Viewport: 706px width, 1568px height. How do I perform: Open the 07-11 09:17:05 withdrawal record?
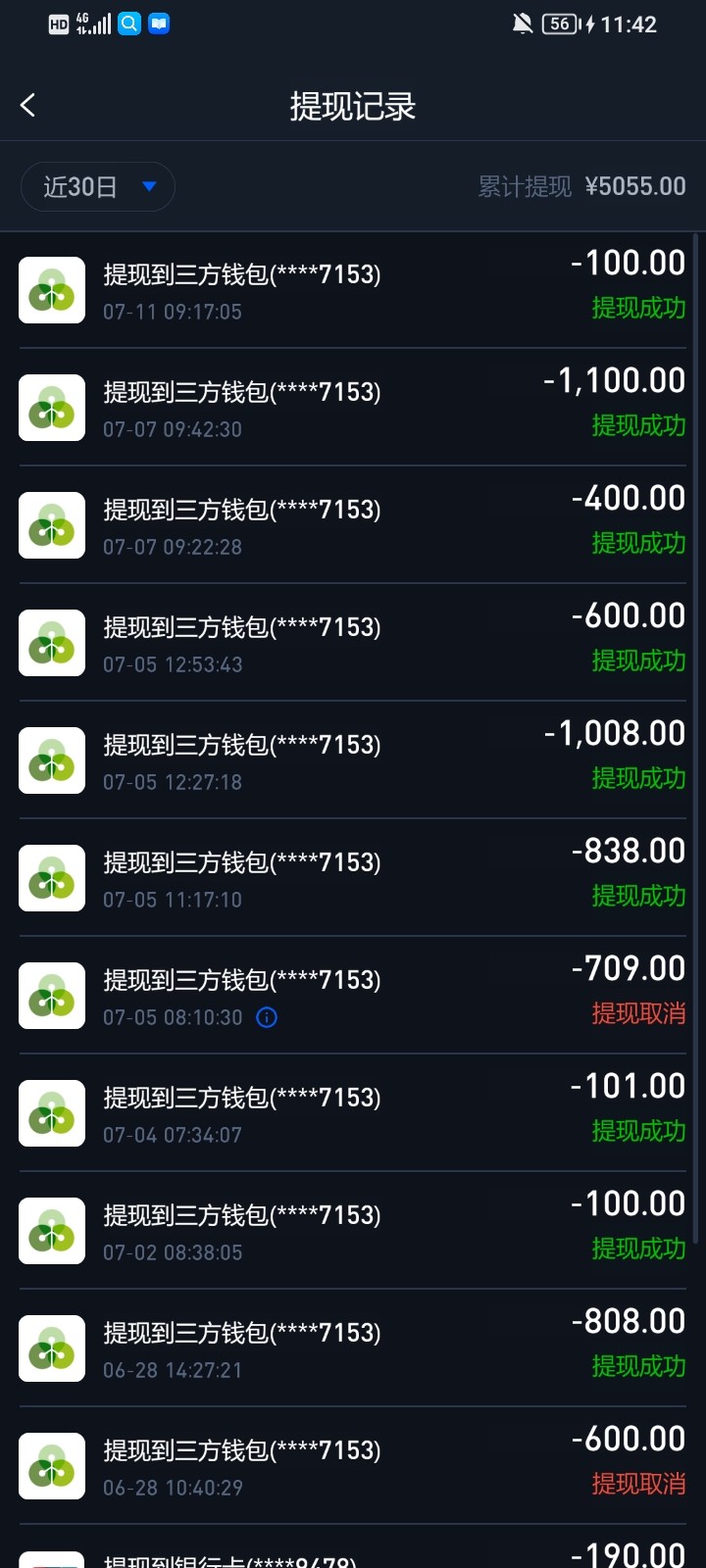353,290
